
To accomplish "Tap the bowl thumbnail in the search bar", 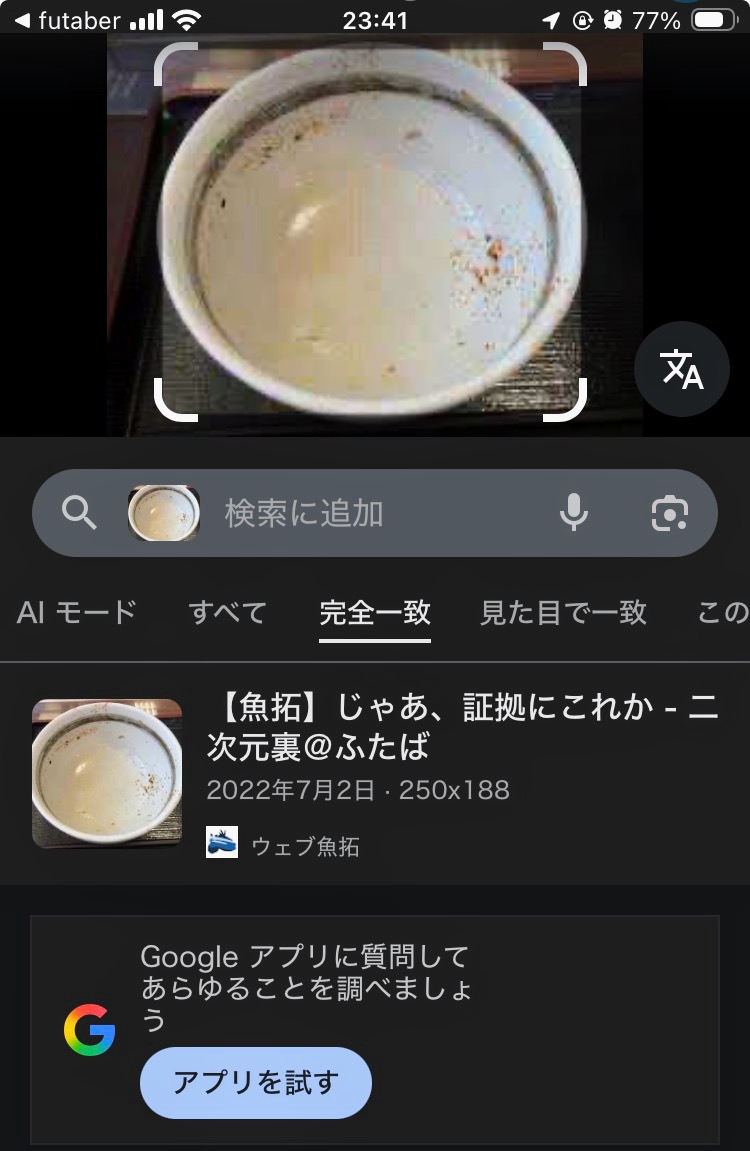I will [164, 513].
